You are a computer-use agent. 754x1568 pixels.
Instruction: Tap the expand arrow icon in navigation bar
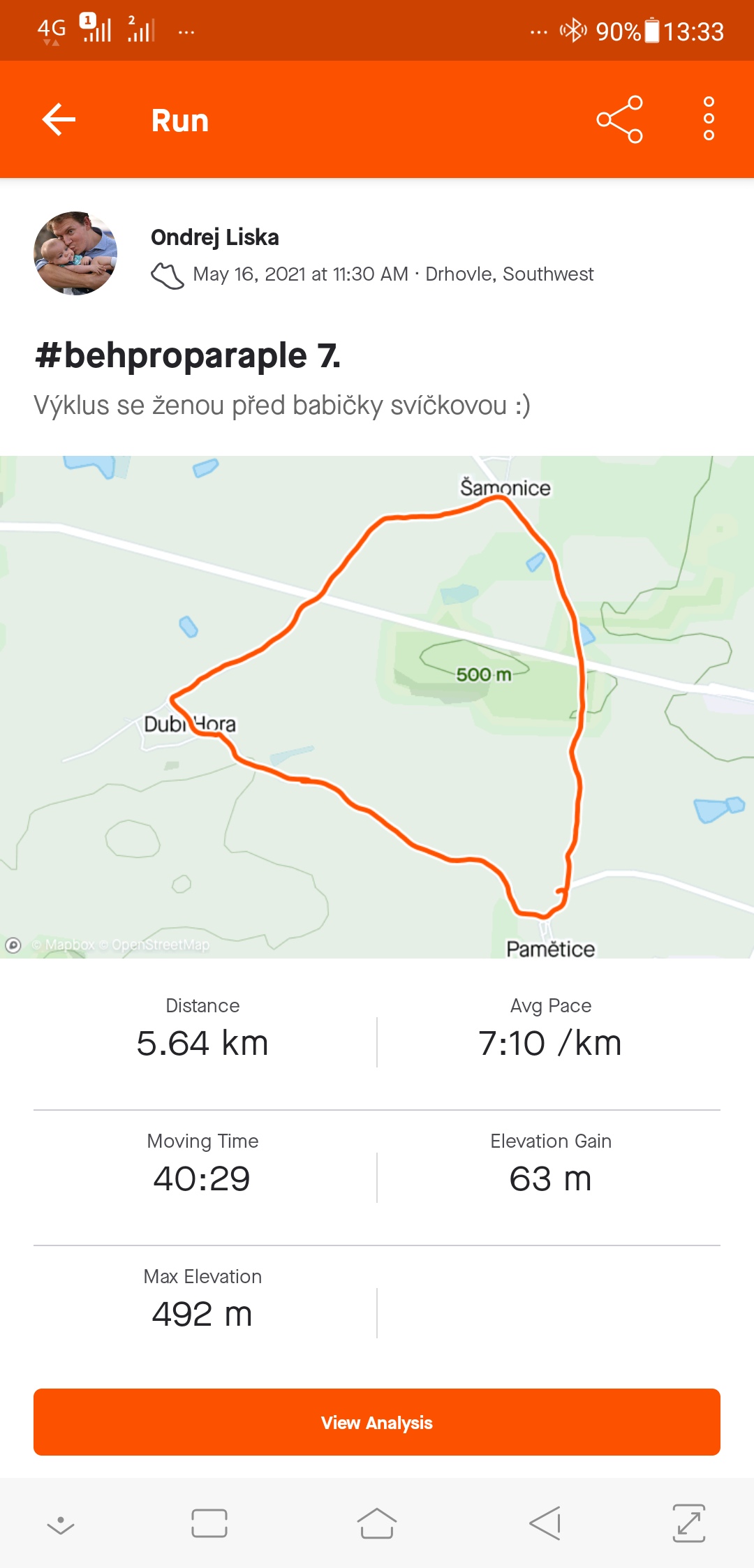click(689, 1523)
